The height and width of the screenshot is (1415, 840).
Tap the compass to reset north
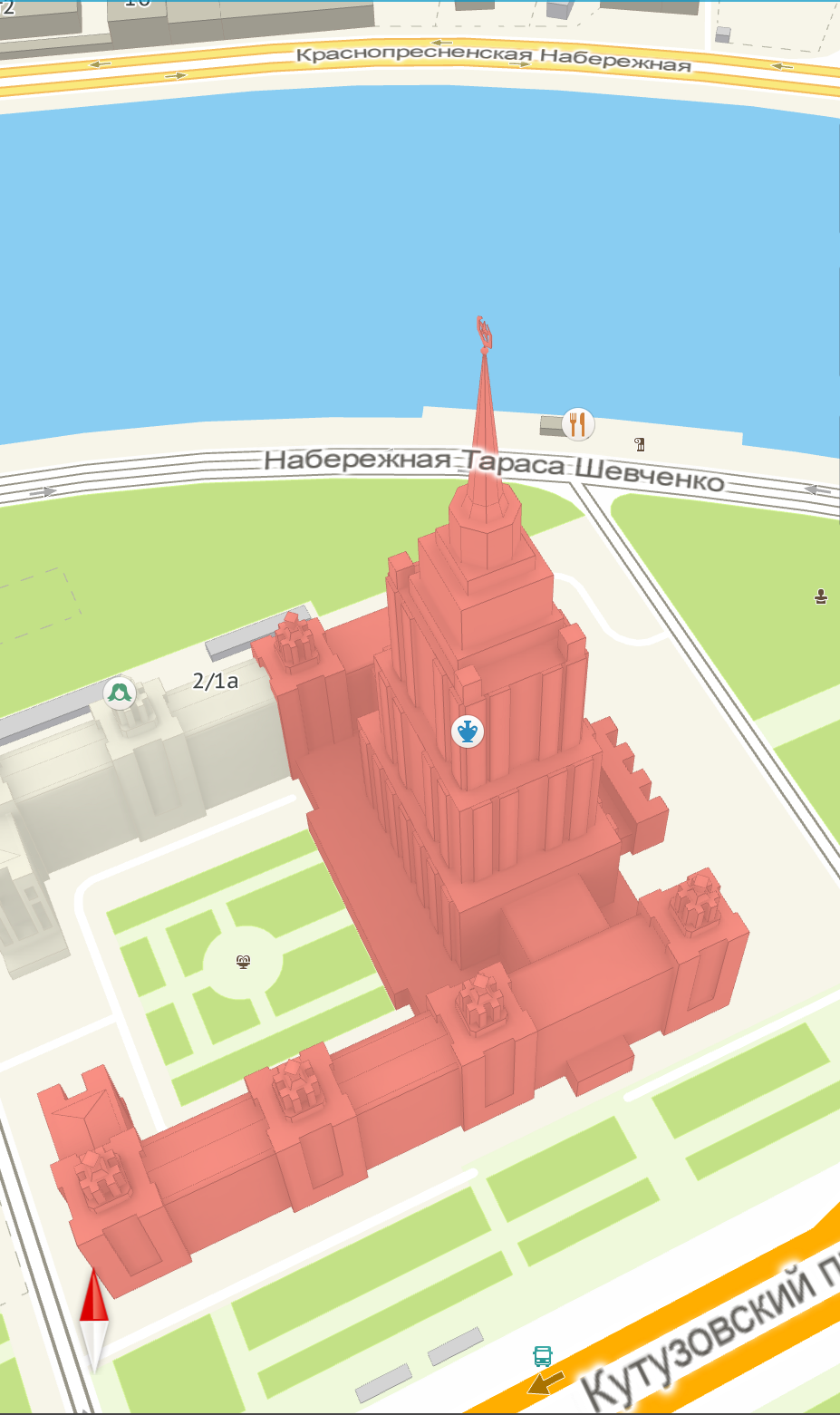[x=94, y=1319]
